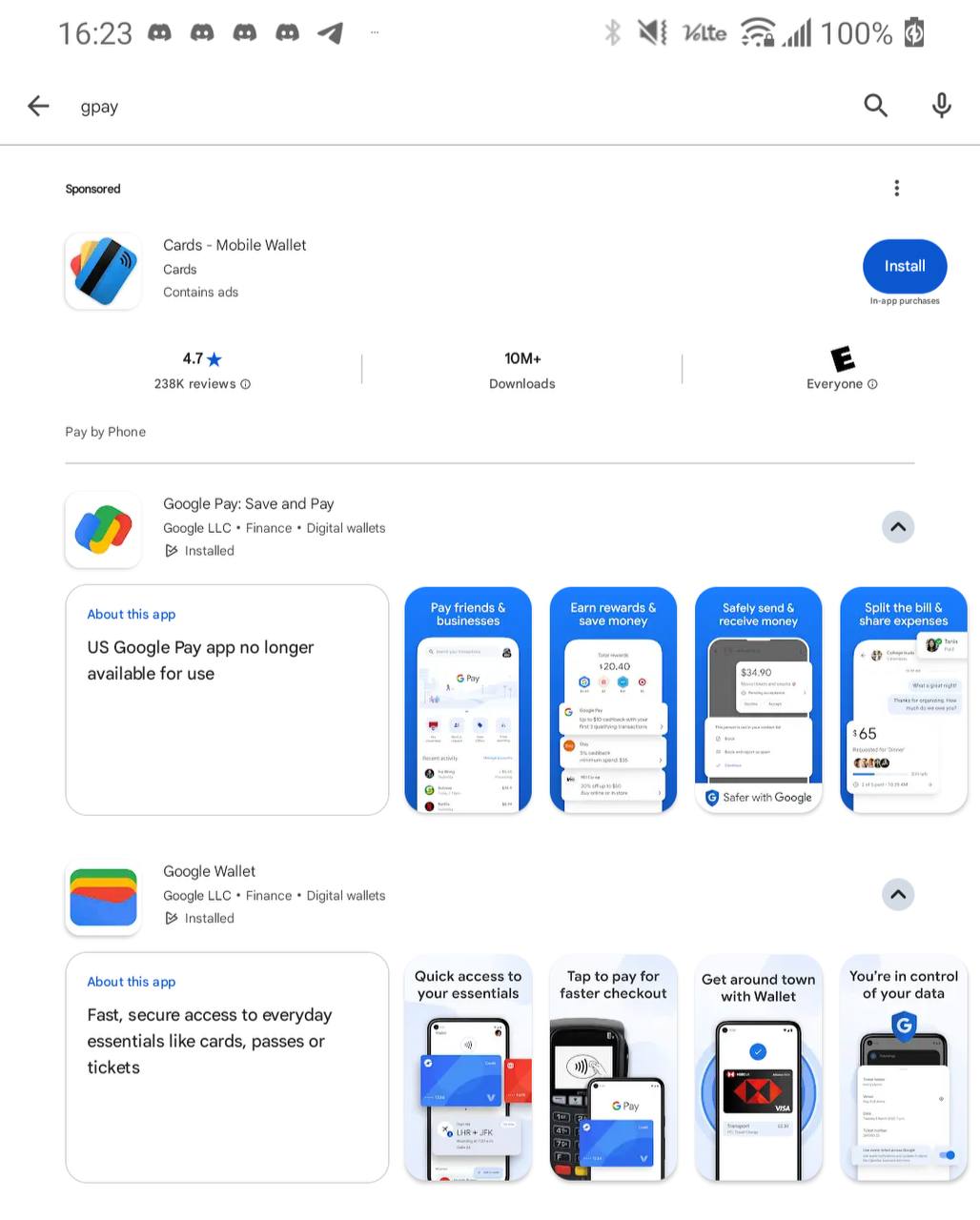View the 'Safely send & receive money' screenshot
Image resolution: width=980 pixels, height=1220 pixels.
[x=758, y=700]
